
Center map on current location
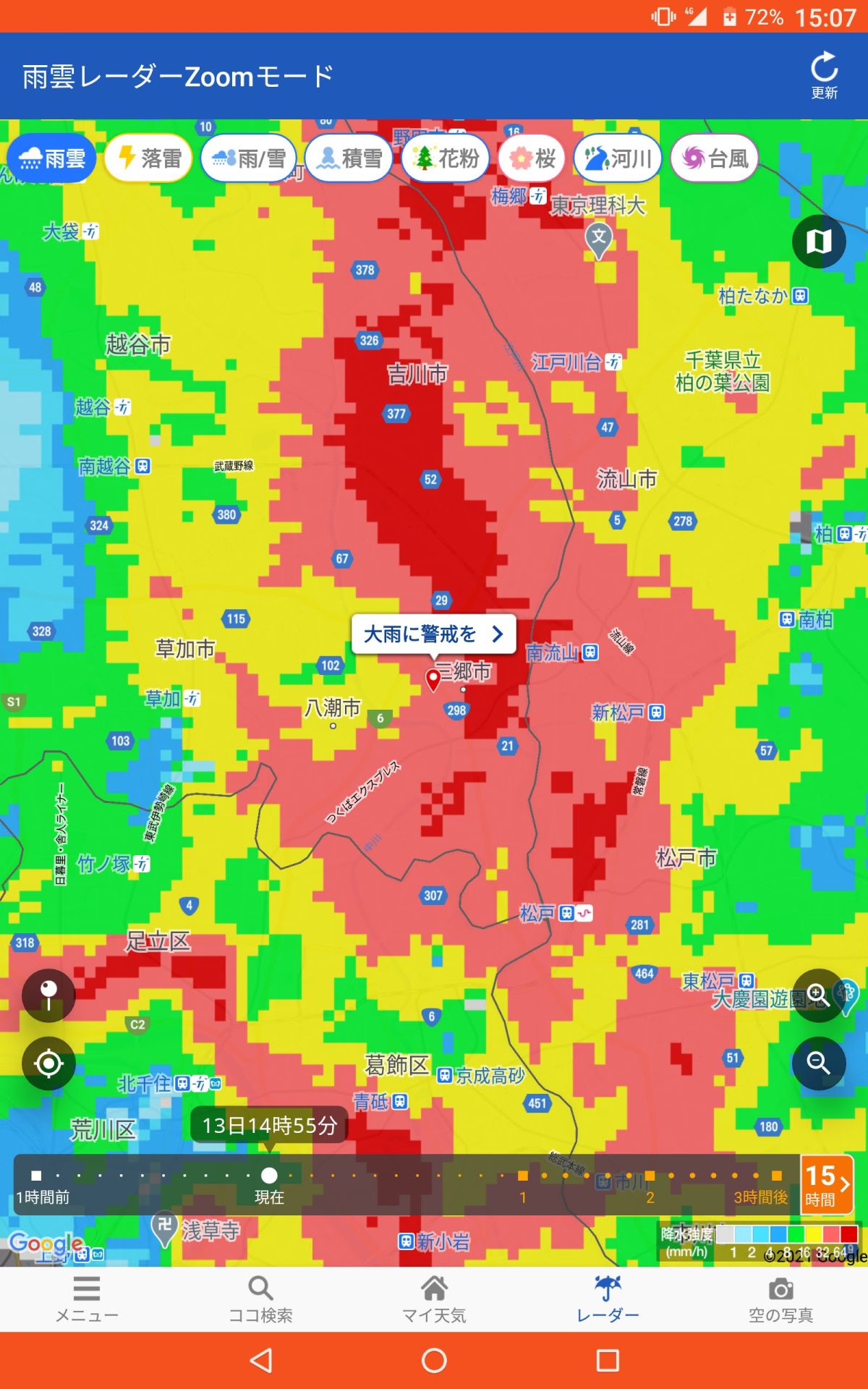pos(48,1063)
